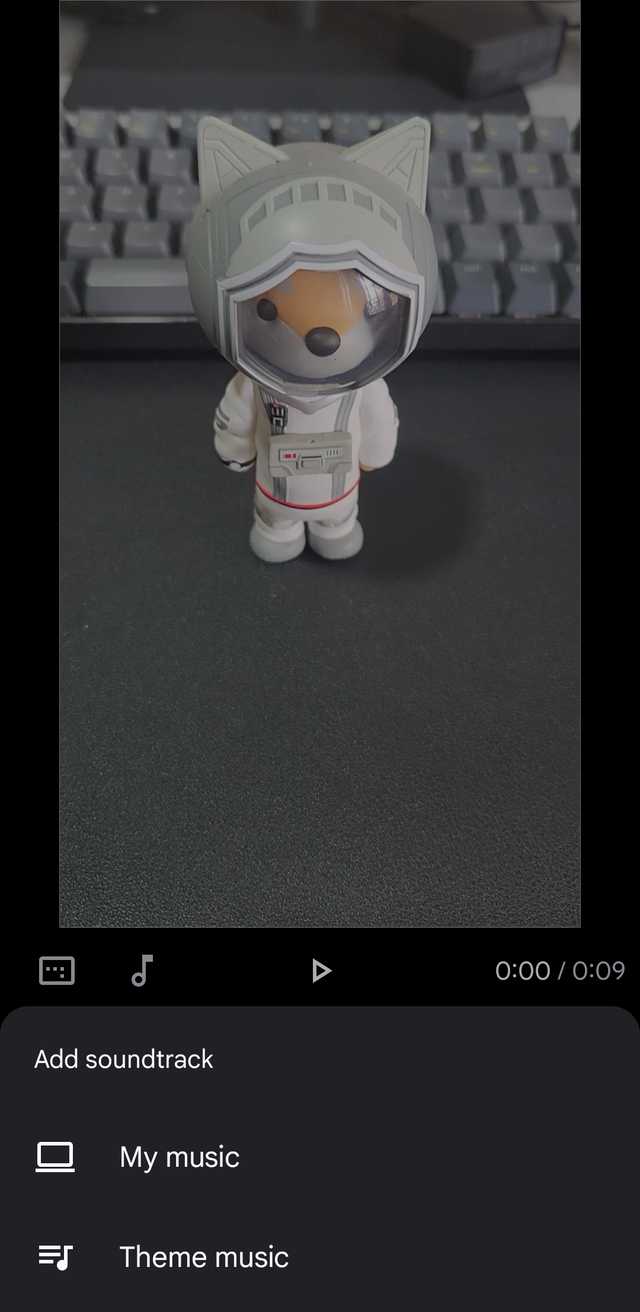Image resolution: width=640 pixels, height=1312 pixels.
Task: Choose Theme music for the soundtrack
Action: coord(204,1257)
